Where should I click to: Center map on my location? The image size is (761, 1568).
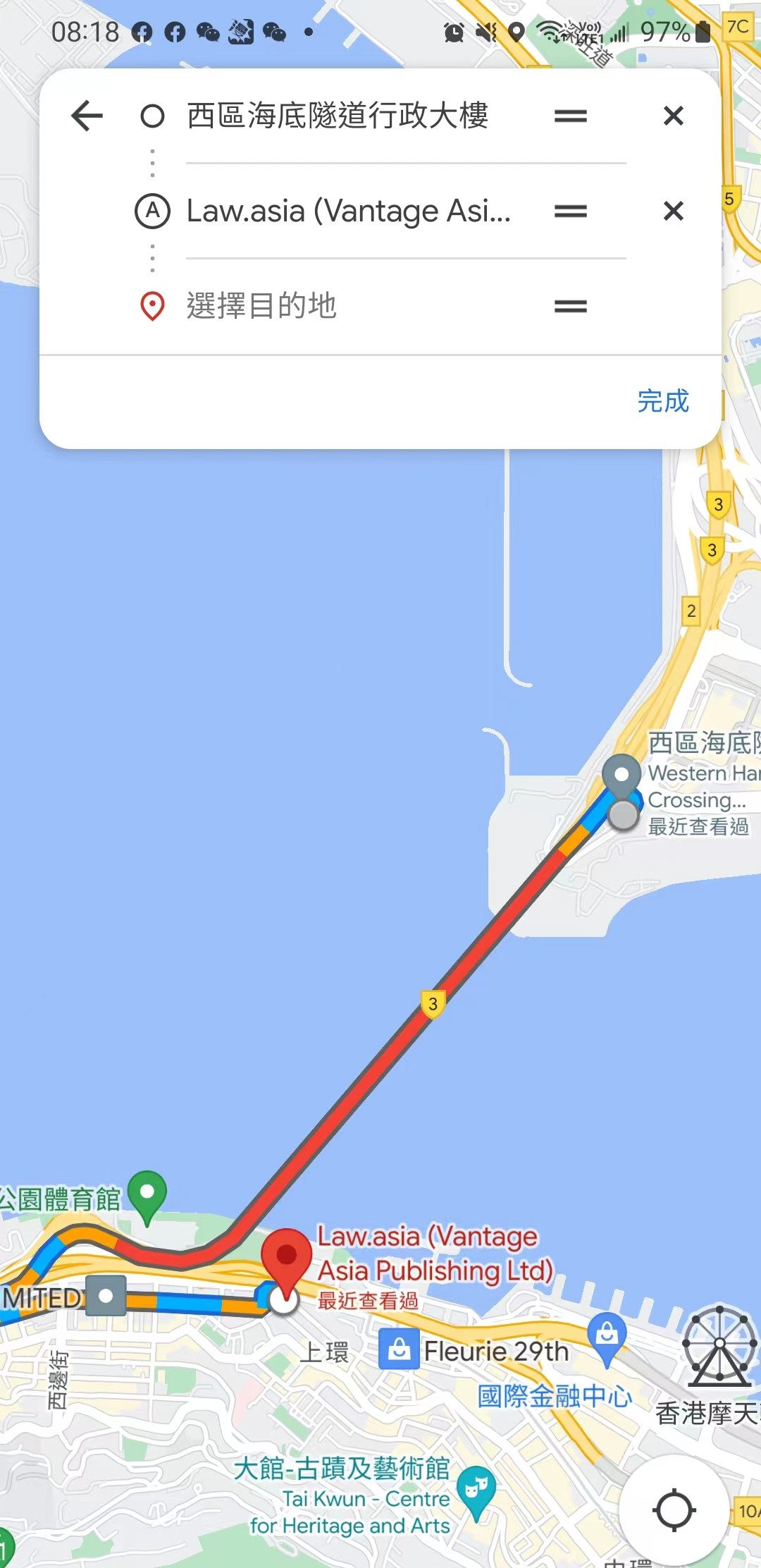click(674, 1509)
